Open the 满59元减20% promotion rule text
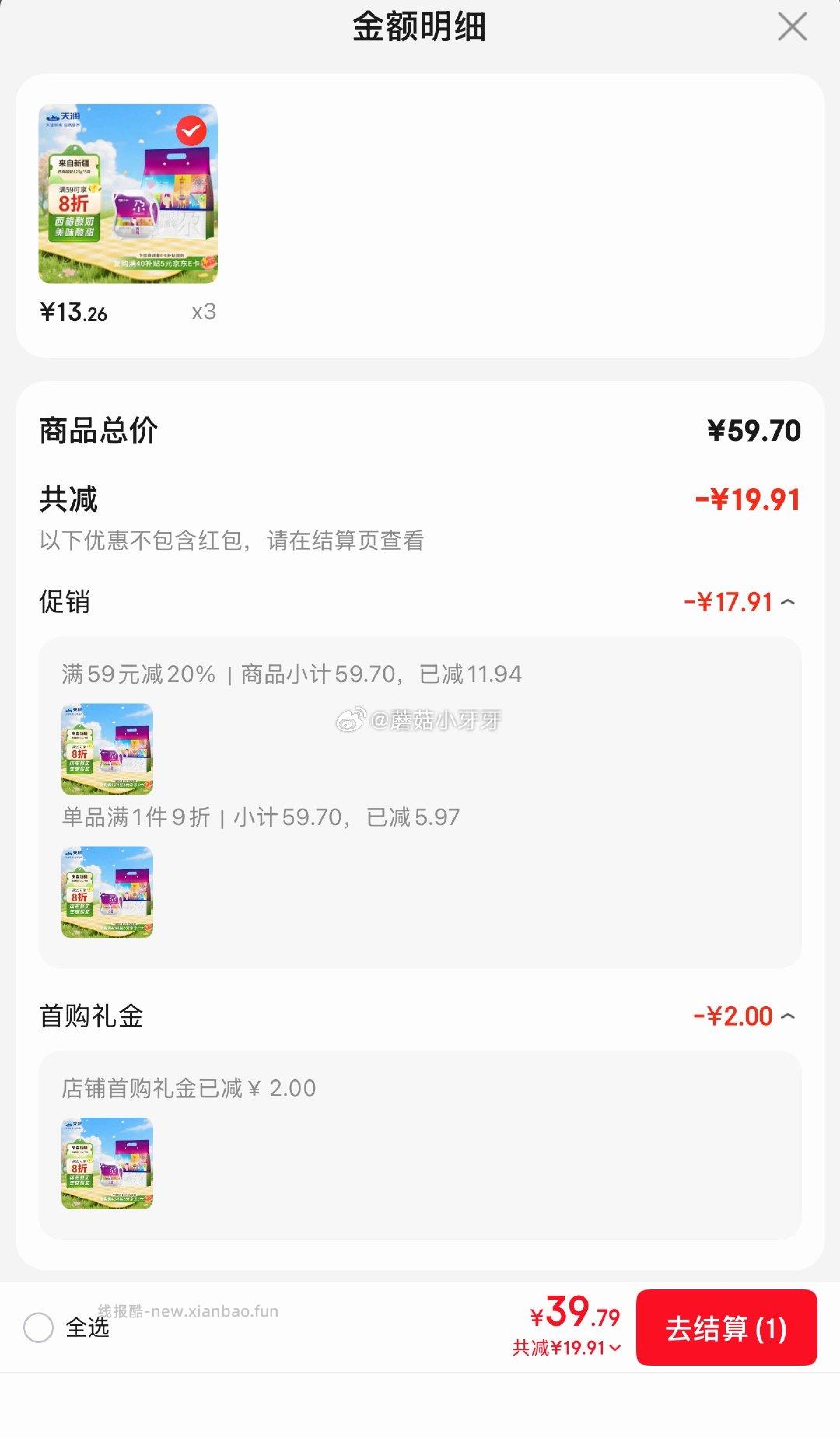Viewport: 840px width, 1438px height. click(292, 675)
